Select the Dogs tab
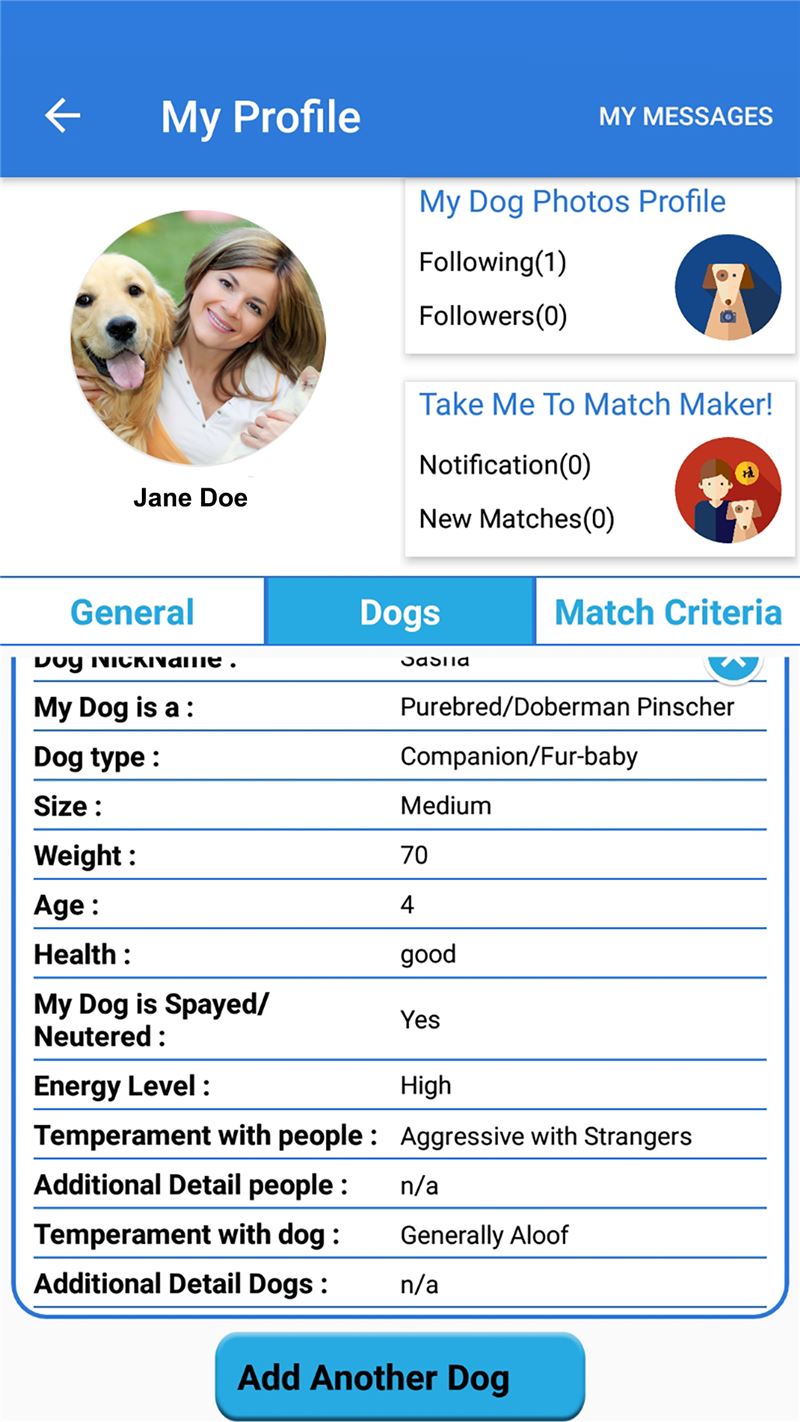This screenshot has height=1422, width=800. click(400, 611)
